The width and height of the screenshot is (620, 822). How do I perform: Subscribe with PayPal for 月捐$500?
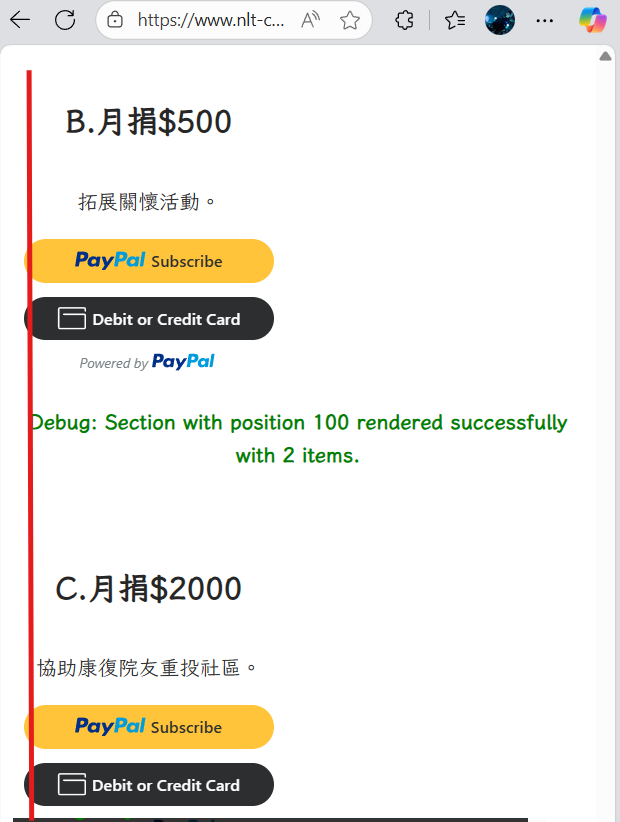pyautogui.click(x=149, y=261)
